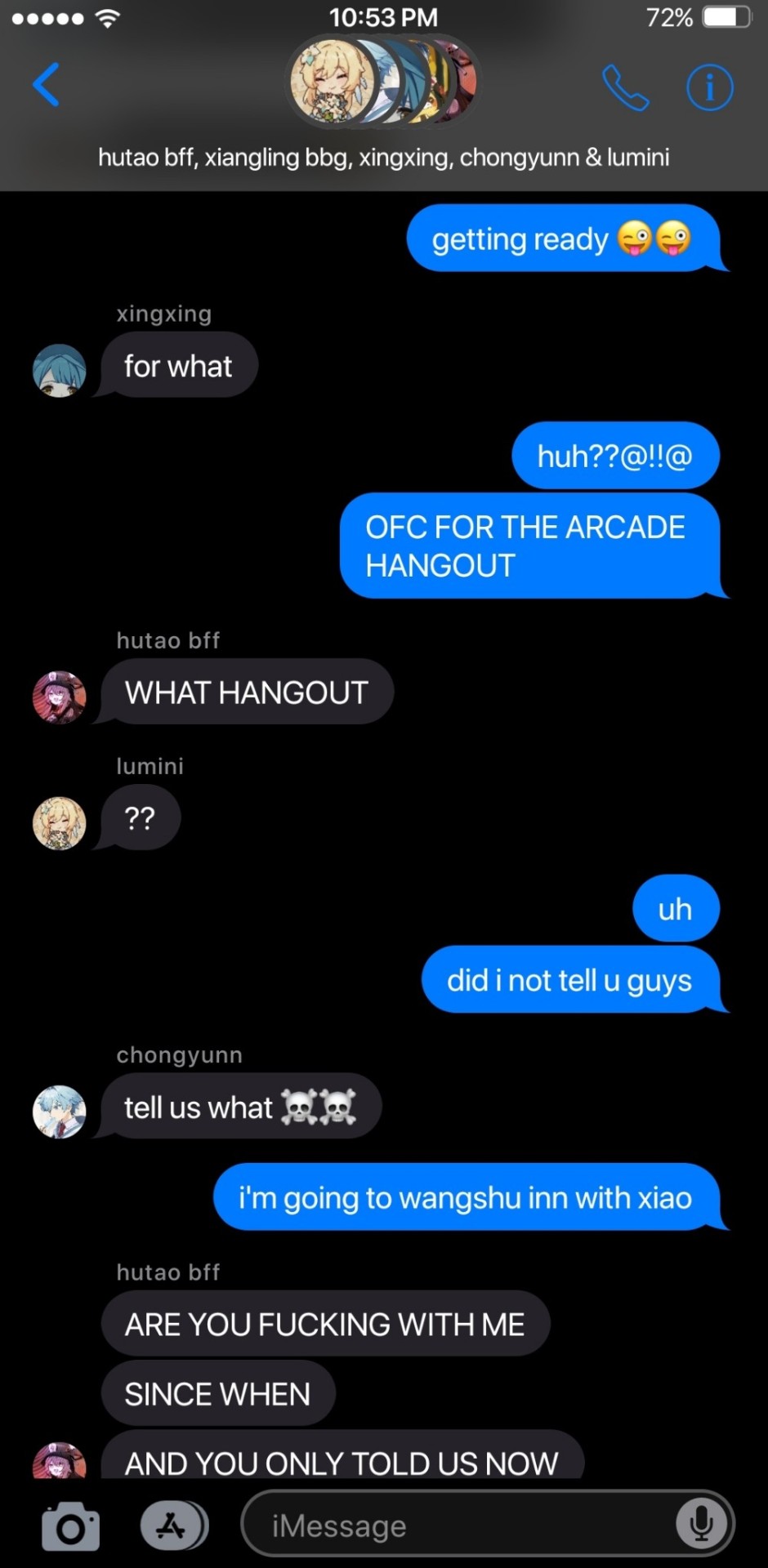Open the App Store apps drawer
Image resolution: width=768 pixels, height=1568 pixels.
173,1526
